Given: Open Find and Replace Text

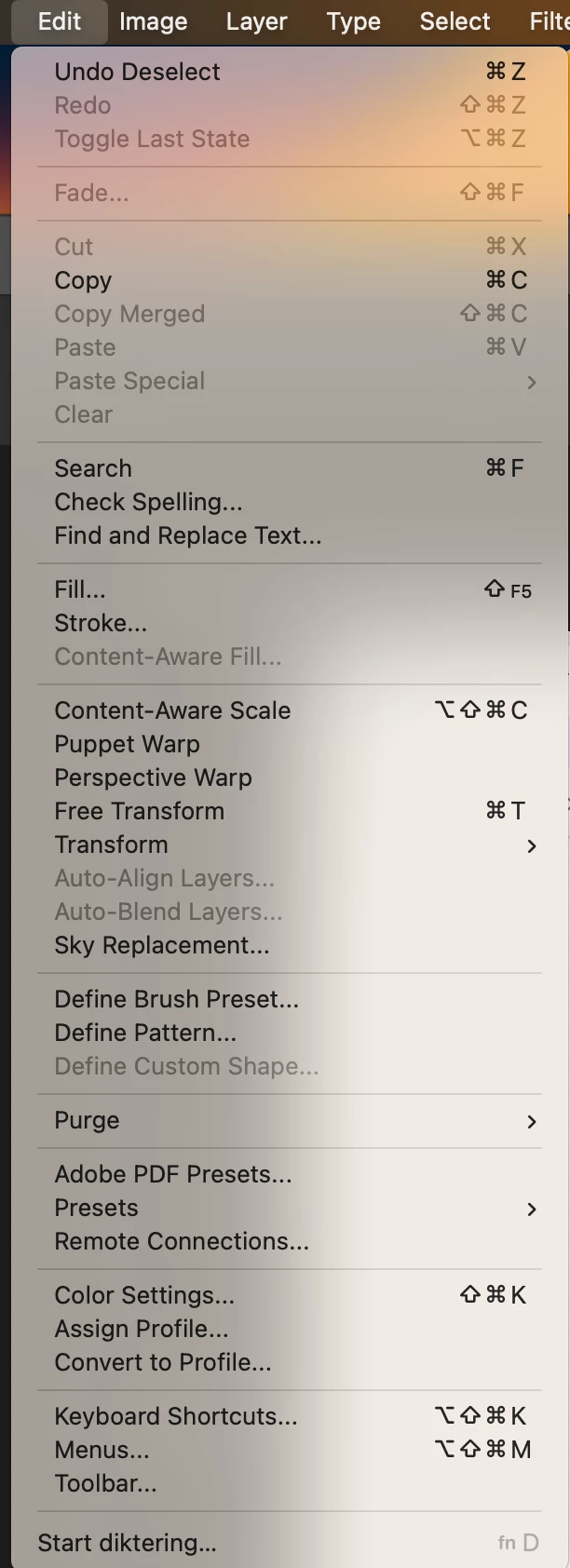Looking at the screenshot, I should (187, 535).
